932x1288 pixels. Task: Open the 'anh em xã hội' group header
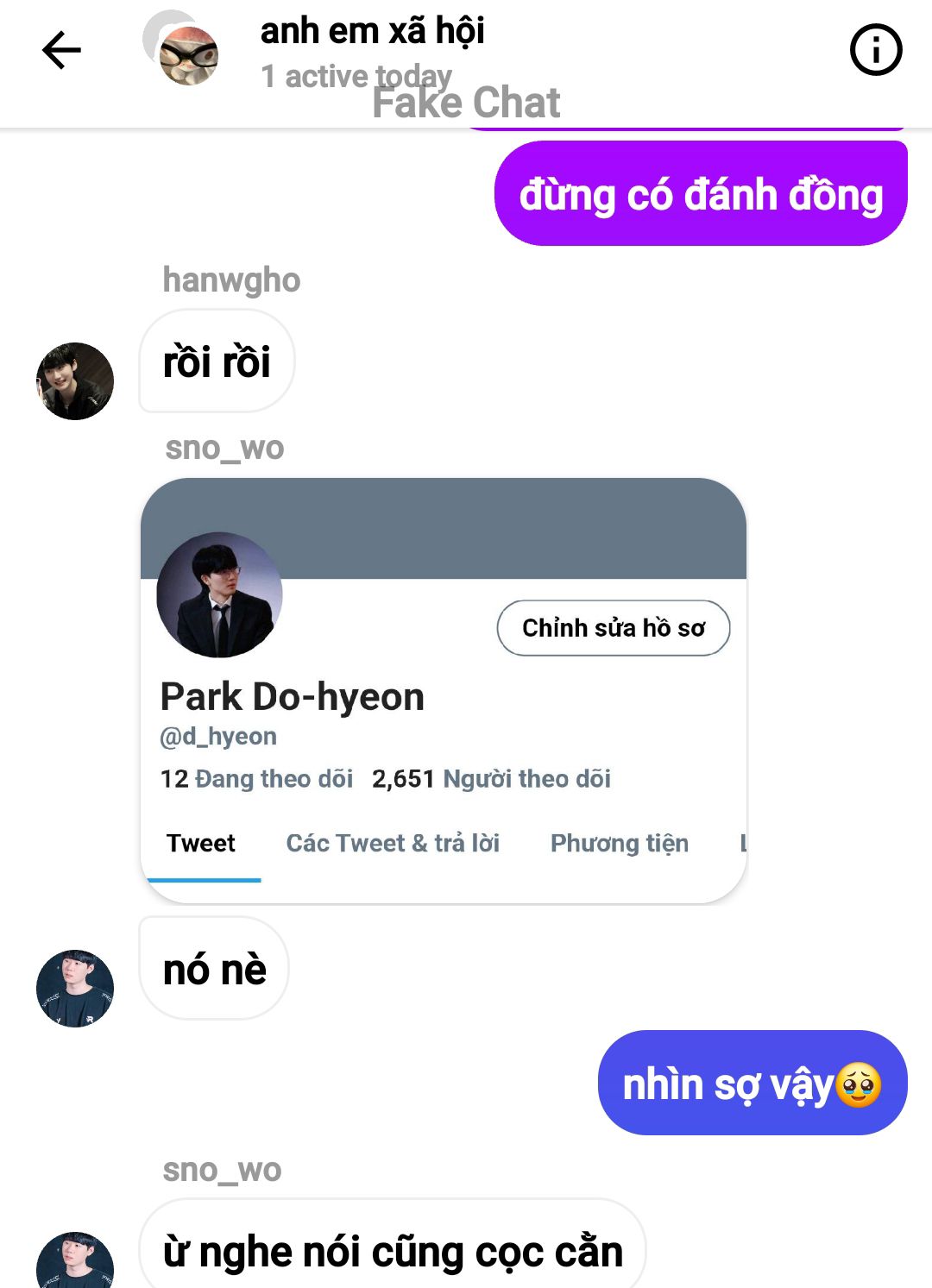[372, 32]
